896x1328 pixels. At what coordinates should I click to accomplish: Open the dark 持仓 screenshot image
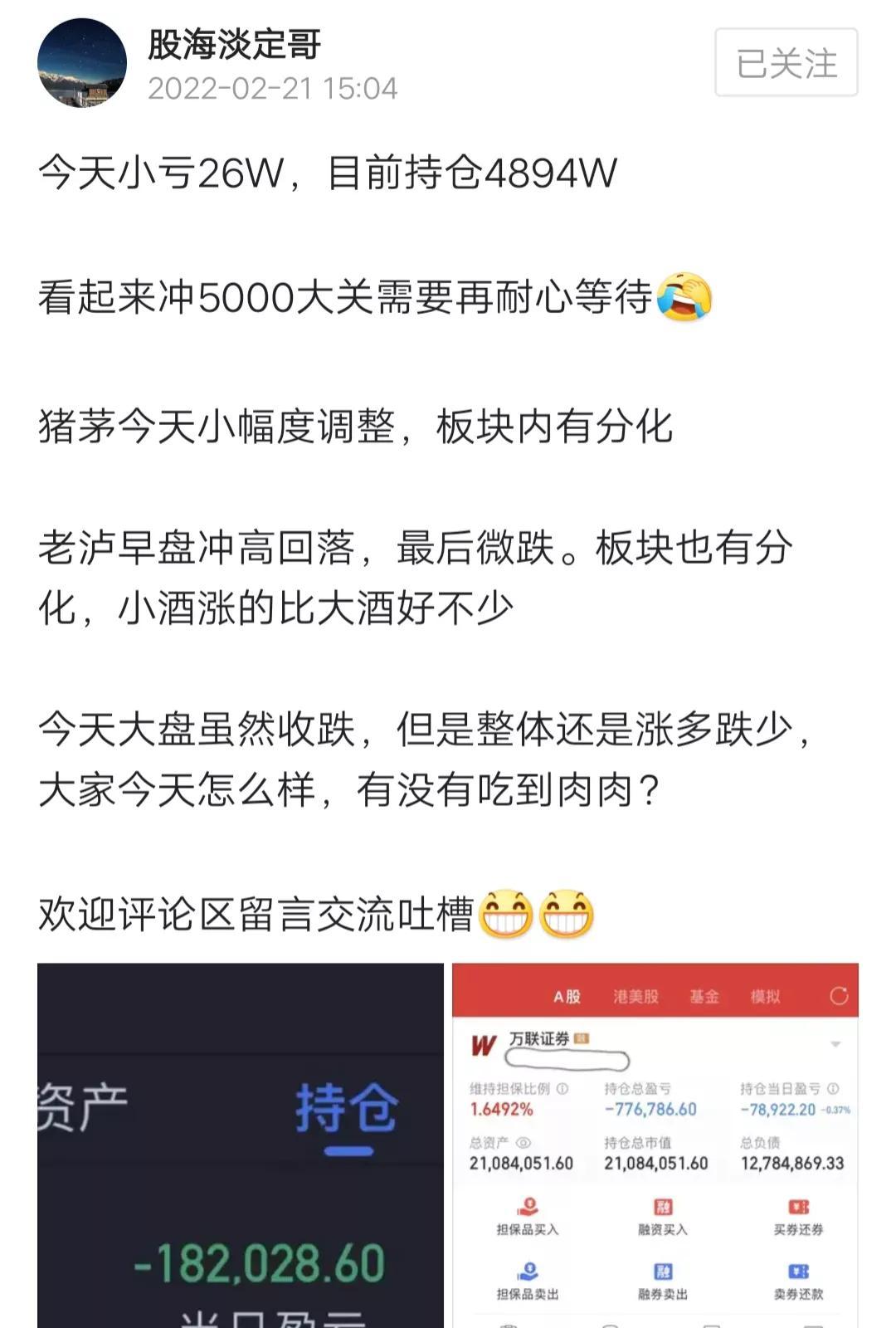tap(241, 1145)
